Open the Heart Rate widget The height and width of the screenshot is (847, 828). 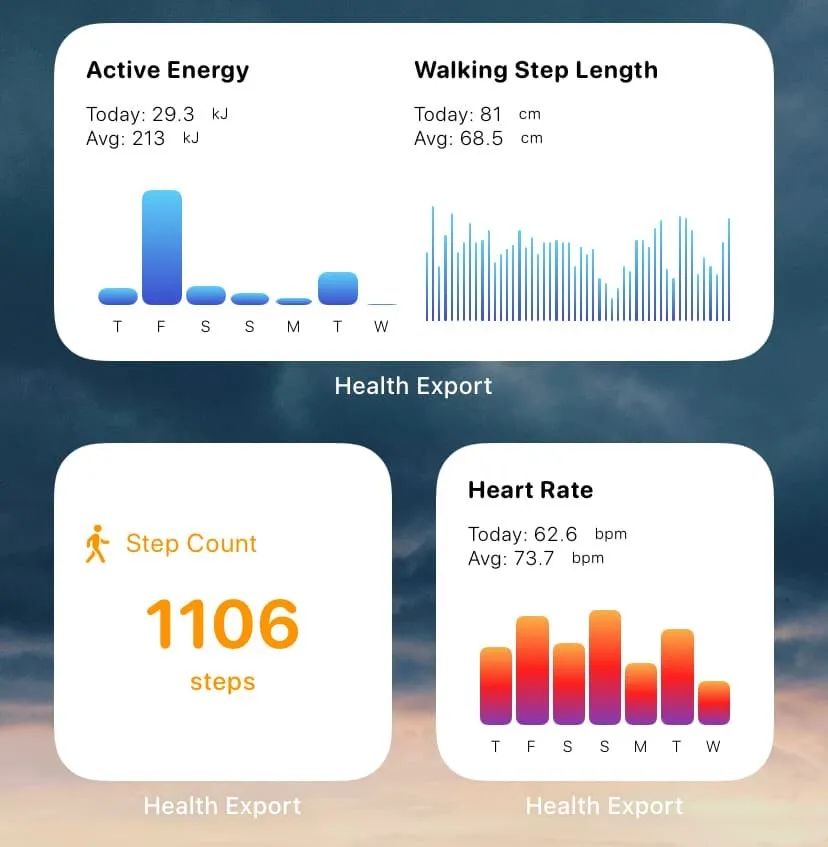[604, 612]
